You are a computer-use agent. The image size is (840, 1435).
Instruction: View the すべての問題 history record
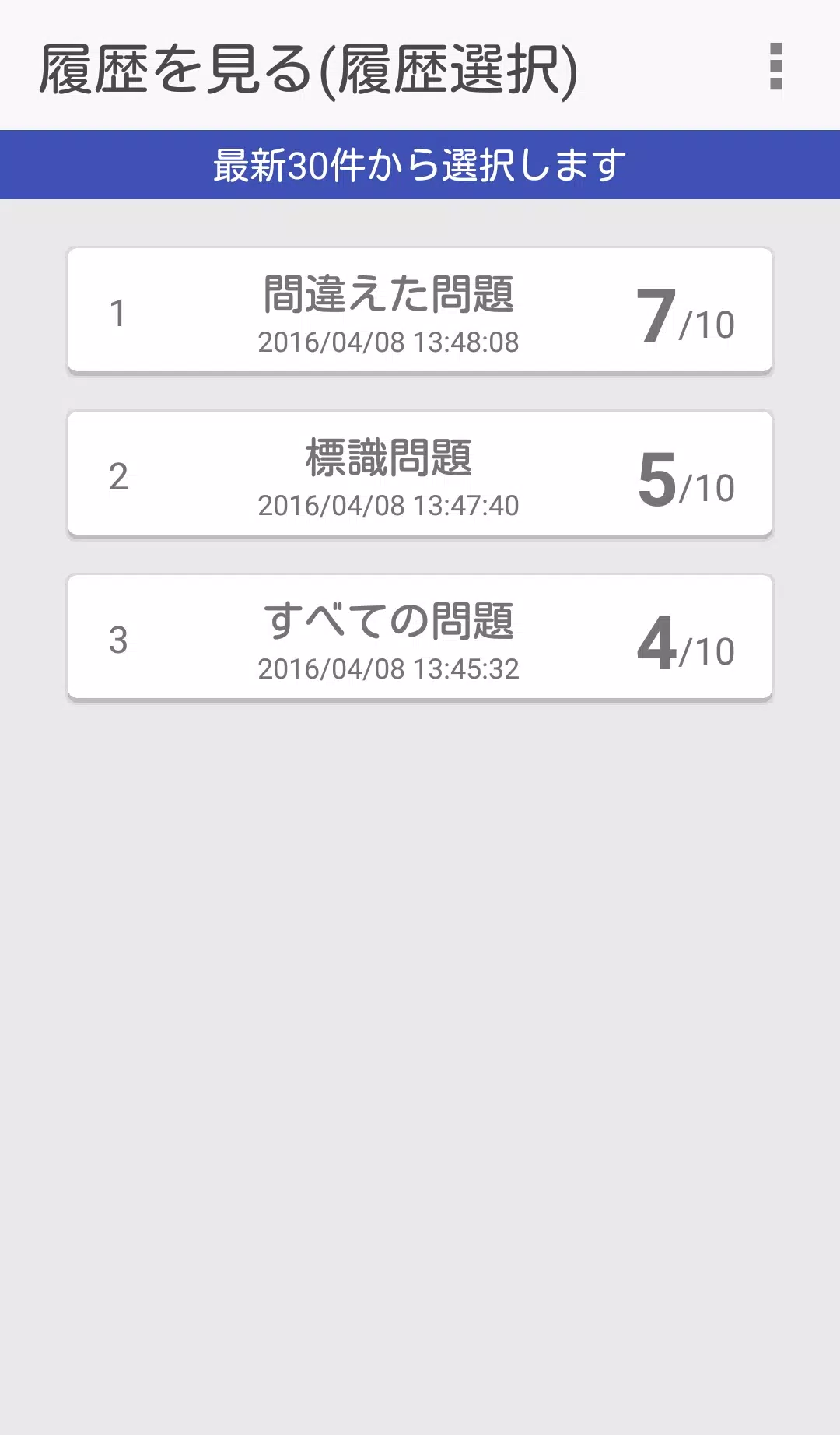click(x=420, y=637)
